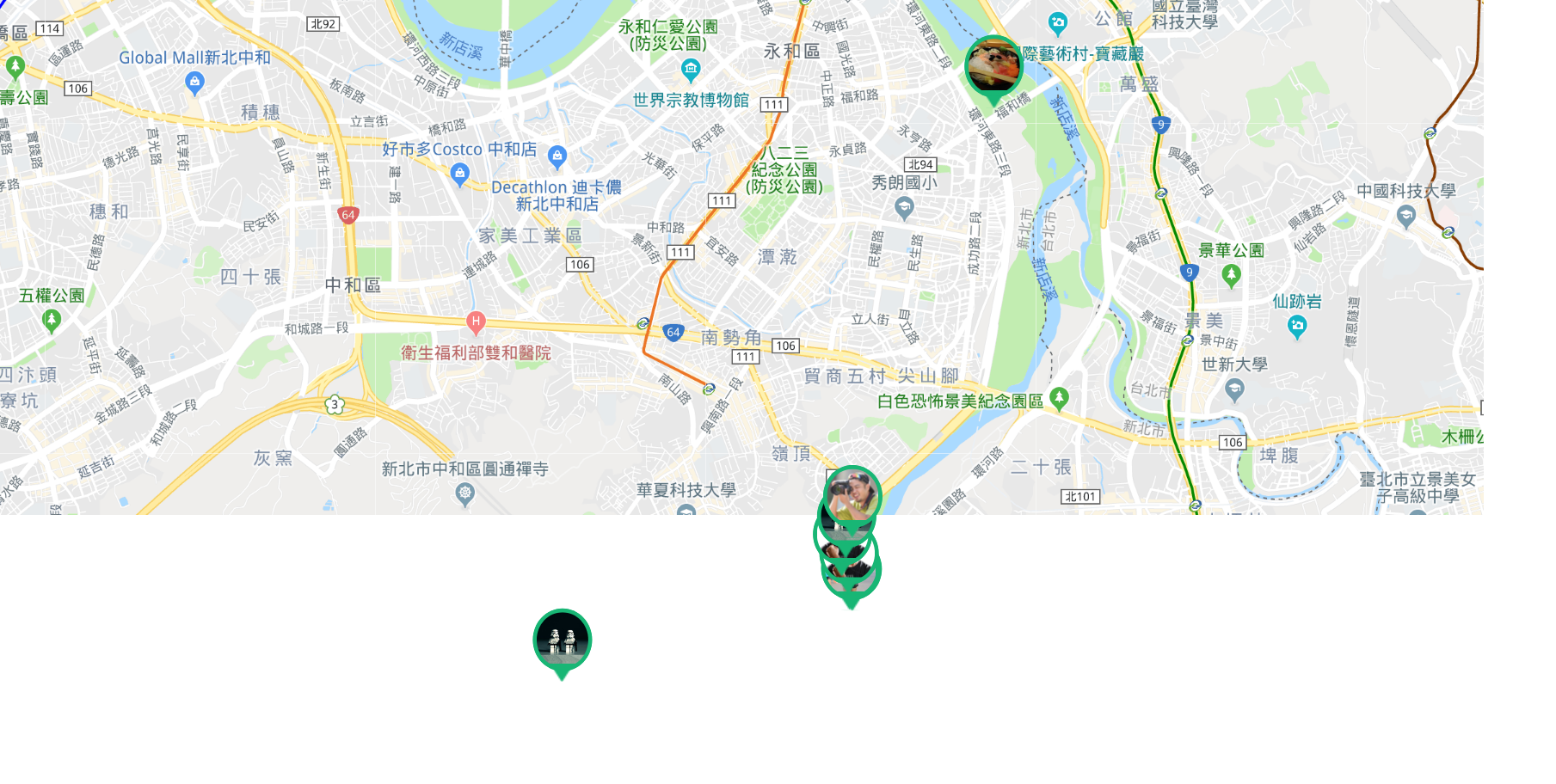Open the 秀朗國小 school pin
The width and height of the screenshot is (1556, 784).
903,206
